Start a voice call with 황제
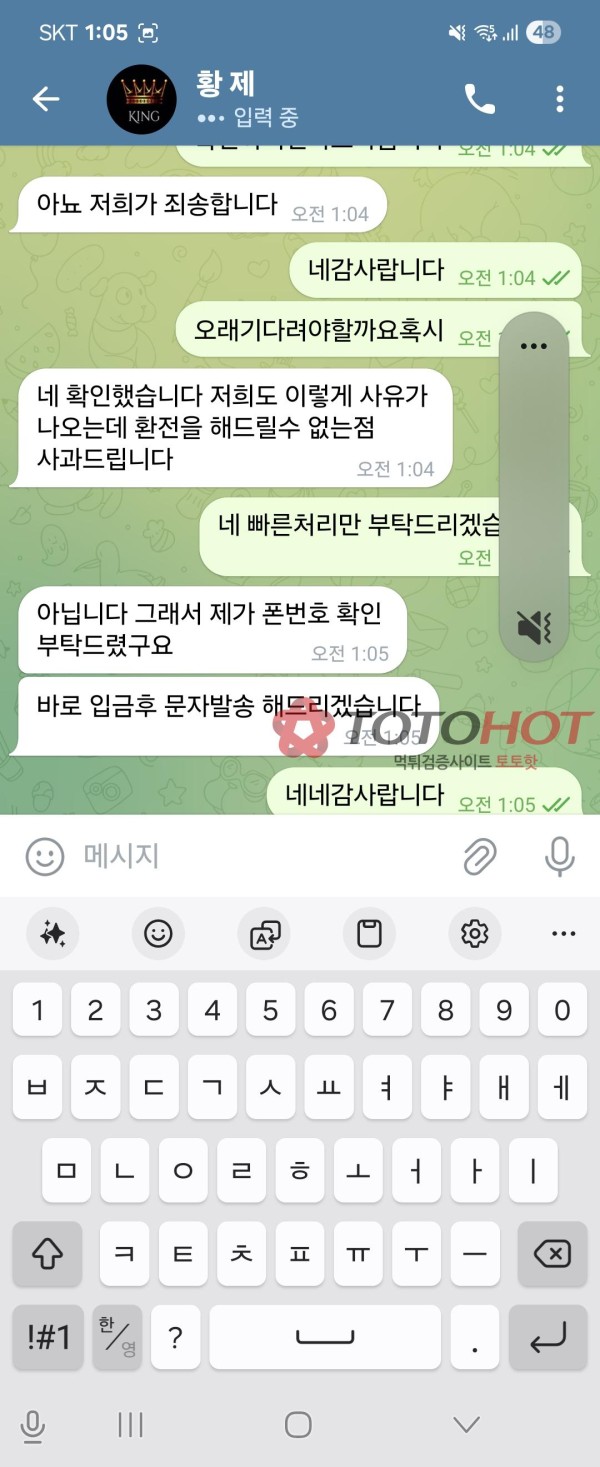Image resolution: width=600 pixels, height=1467 pixels. 480,98
